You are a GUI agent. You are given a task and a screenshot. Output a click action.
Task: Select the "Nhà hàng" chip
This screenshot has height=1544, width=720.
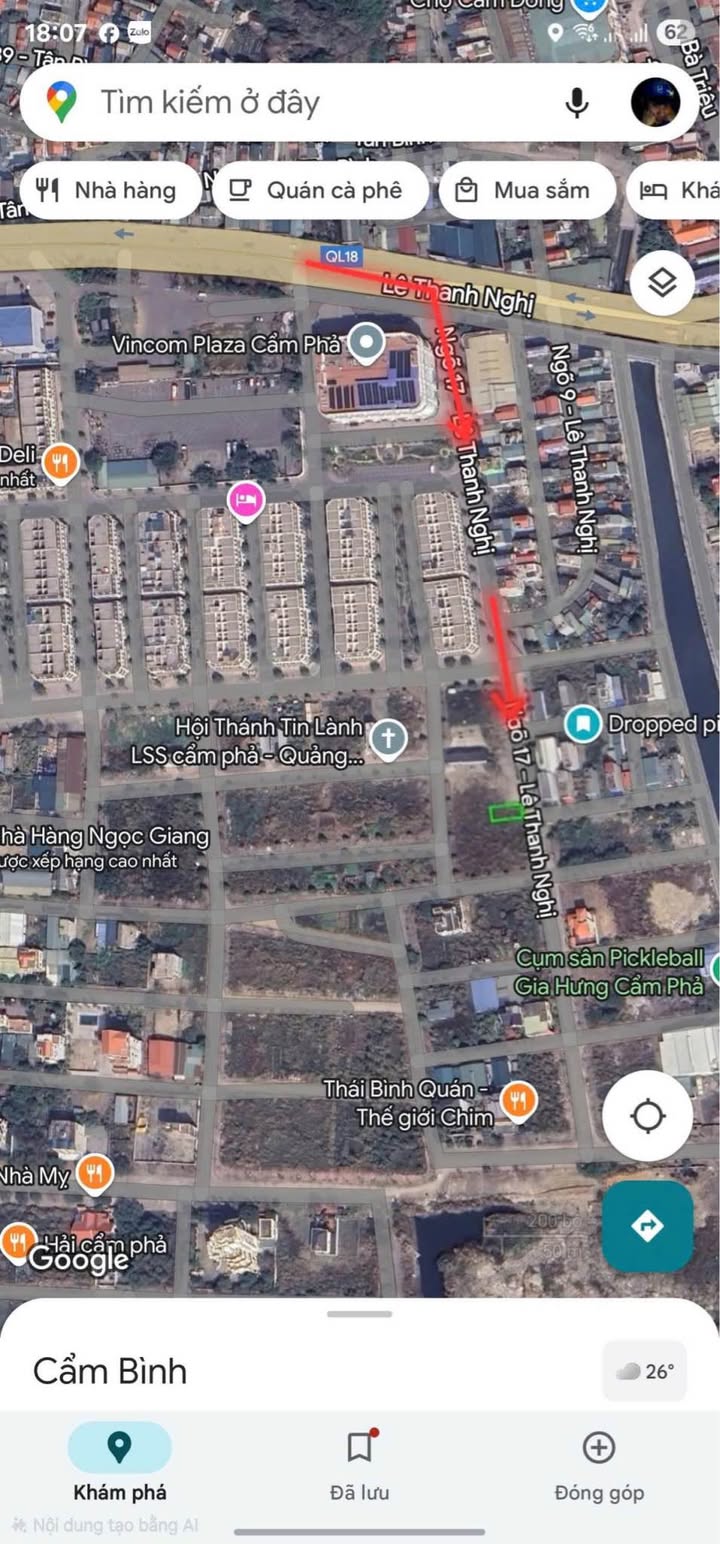pyautogui.click(x=108, y=190)
